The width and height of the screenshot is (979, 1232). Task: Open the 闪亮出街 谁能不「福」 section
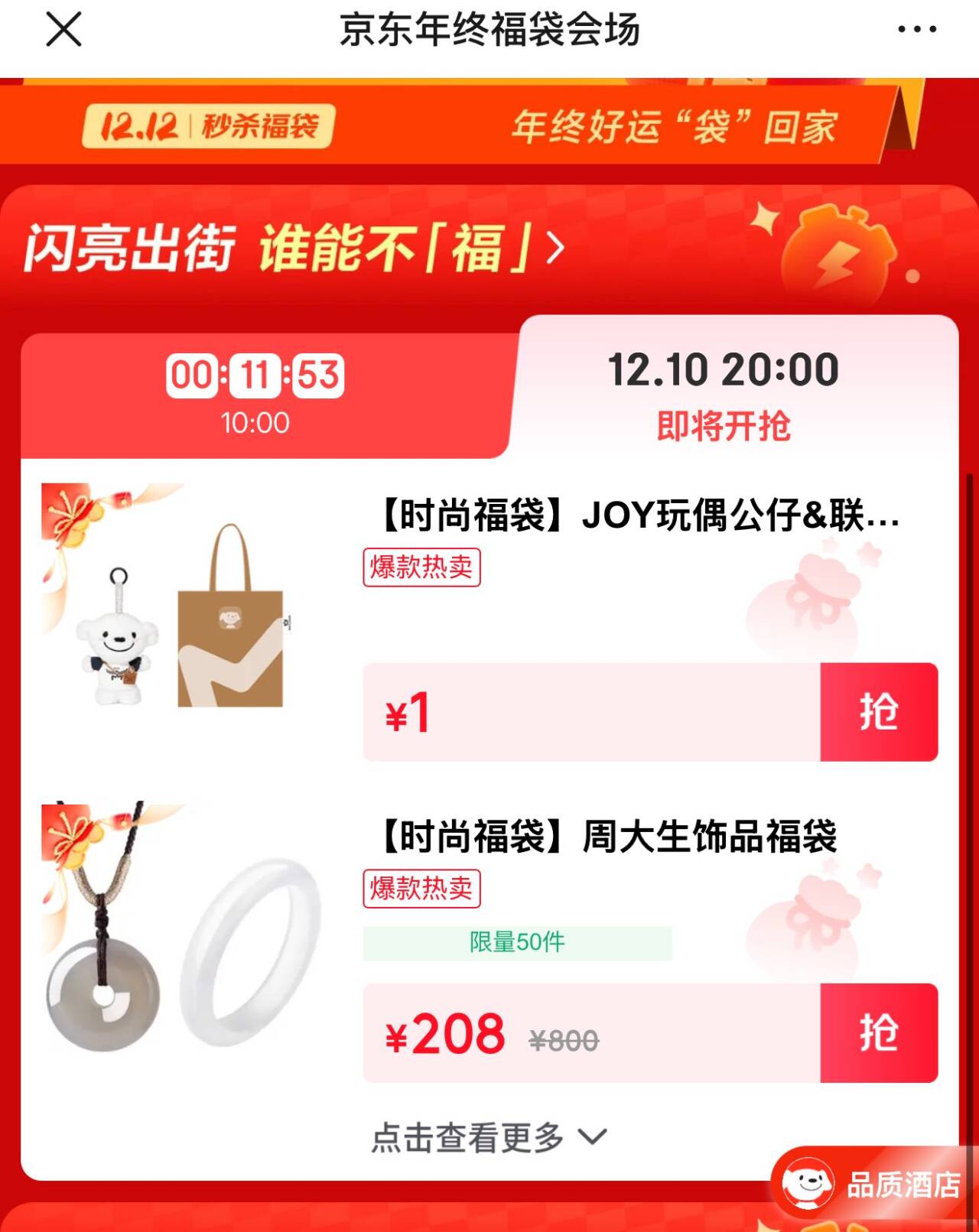point(294,248)
